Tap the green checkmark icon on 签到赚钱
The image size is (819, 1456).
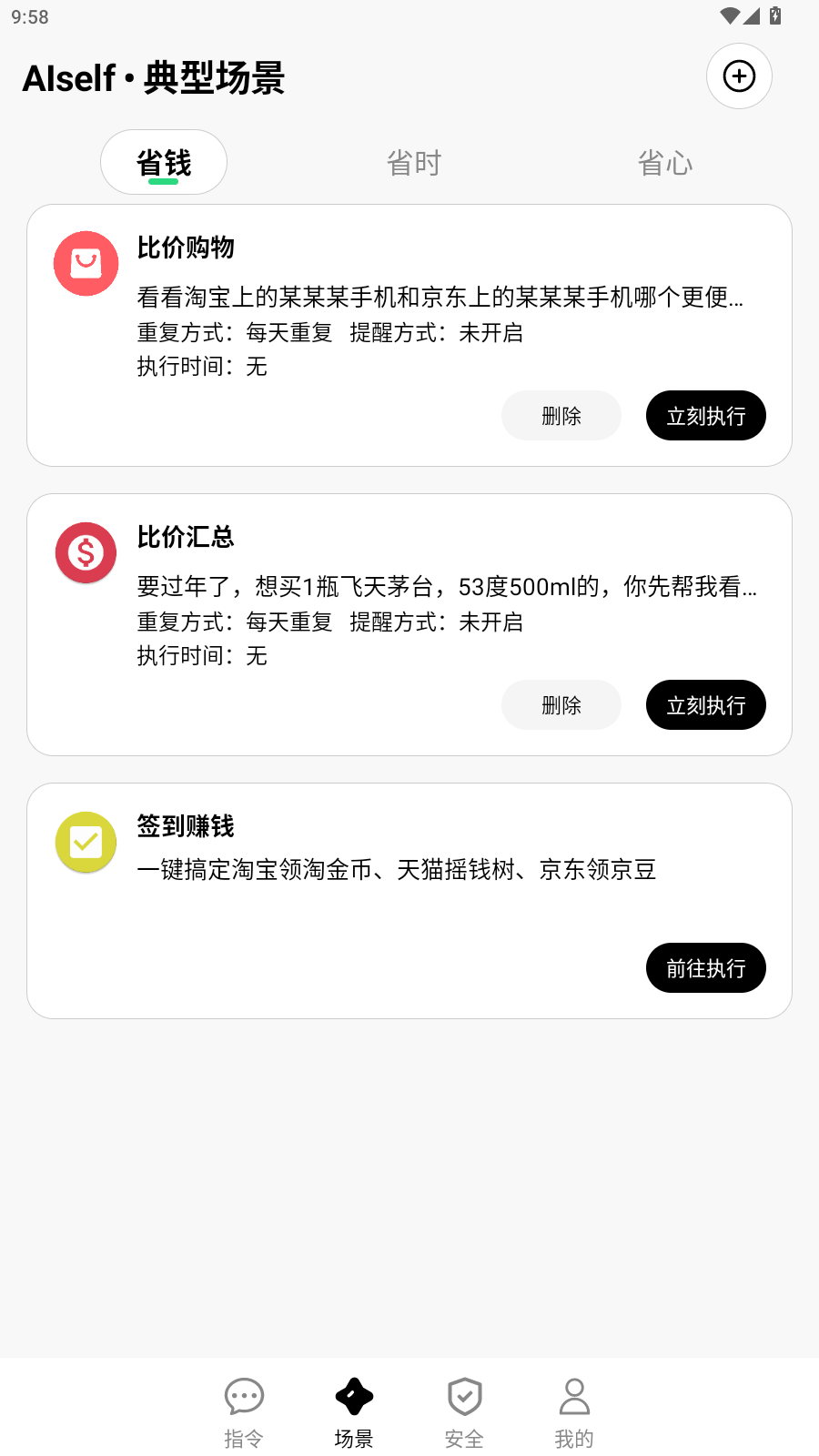pyautogui.click(x=86, y=843)
